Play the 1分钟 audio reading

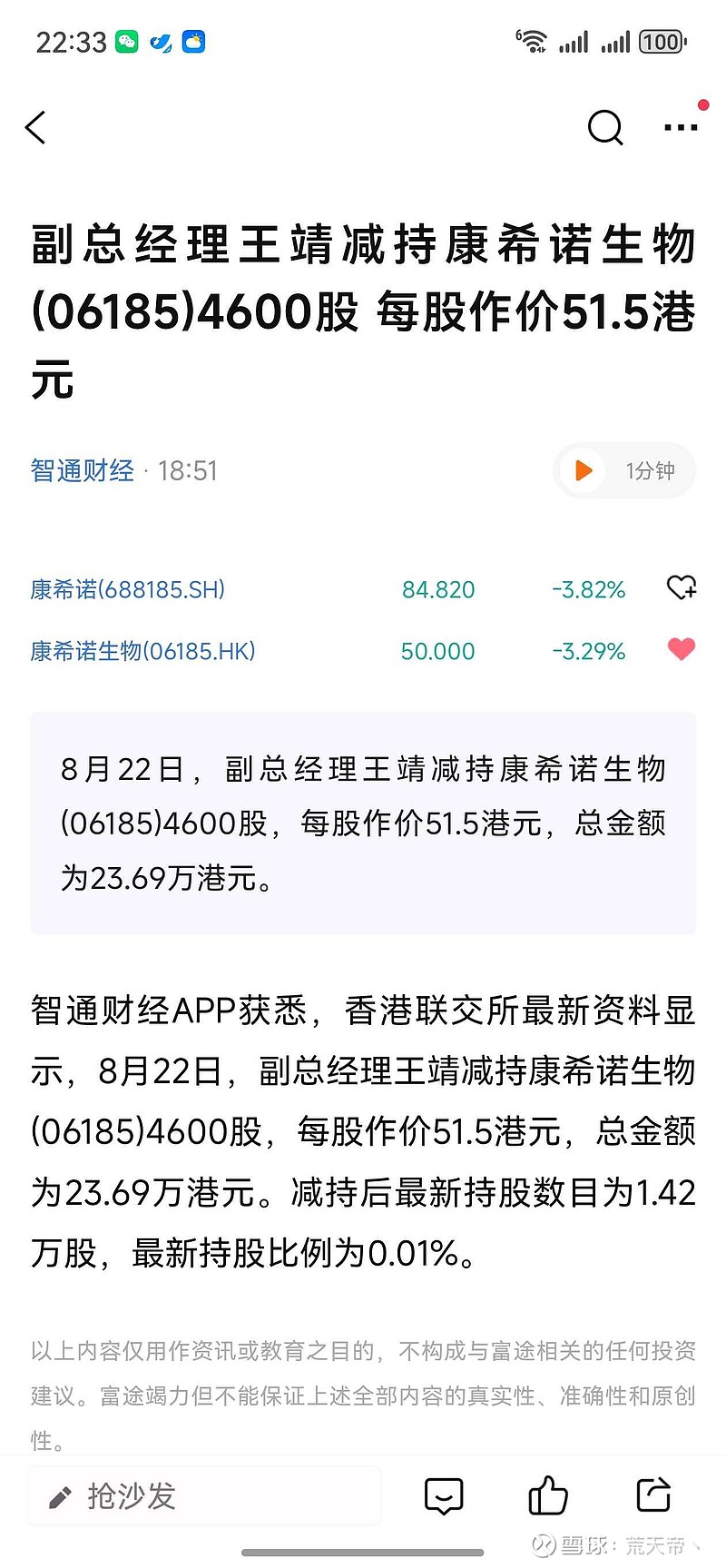click(584, 470)
